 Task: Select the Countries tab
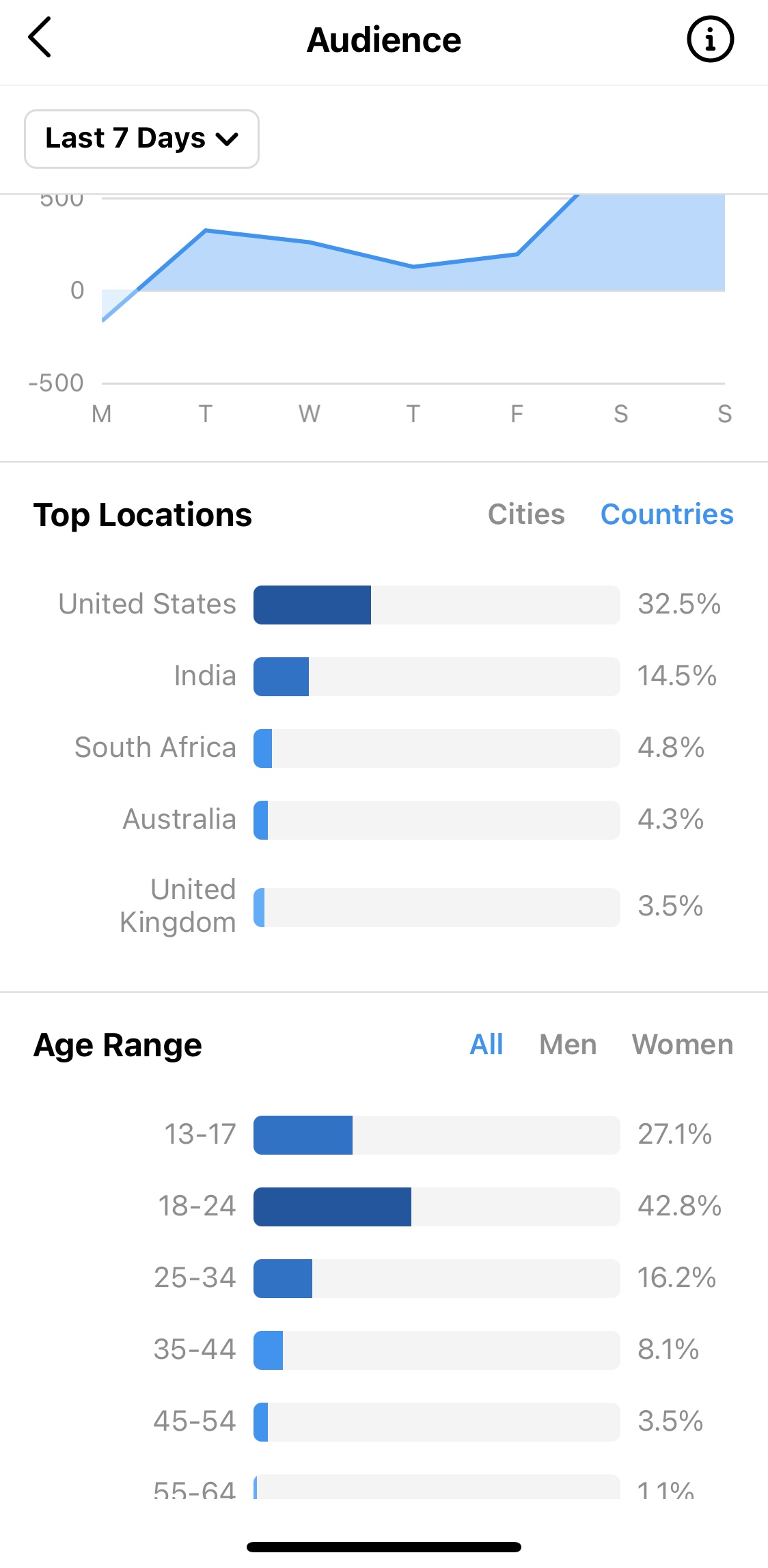(x=667, y=514)
